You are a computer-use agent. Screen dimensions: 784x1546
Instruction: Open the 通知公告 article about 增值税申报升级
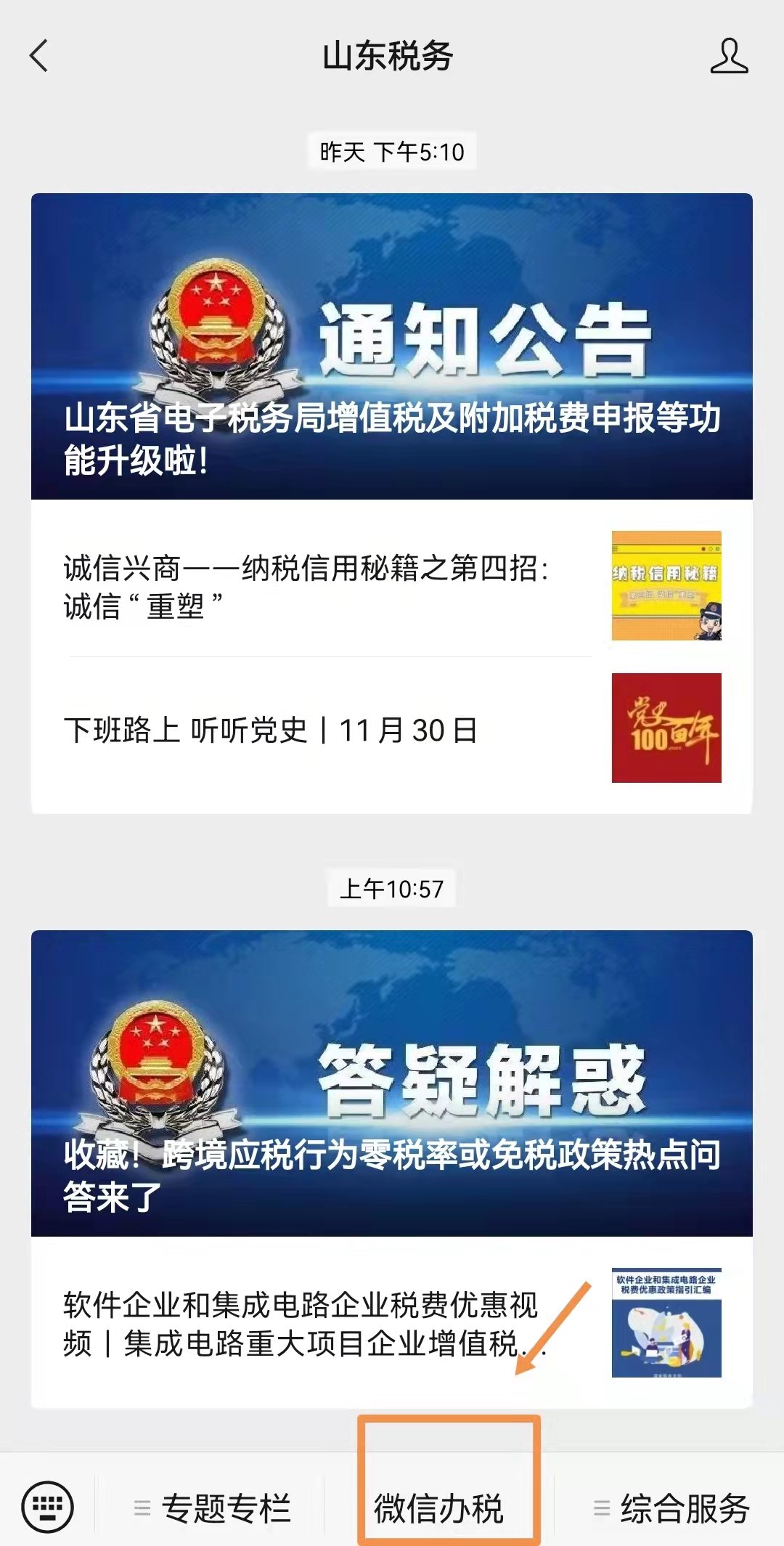coord(391,346)
